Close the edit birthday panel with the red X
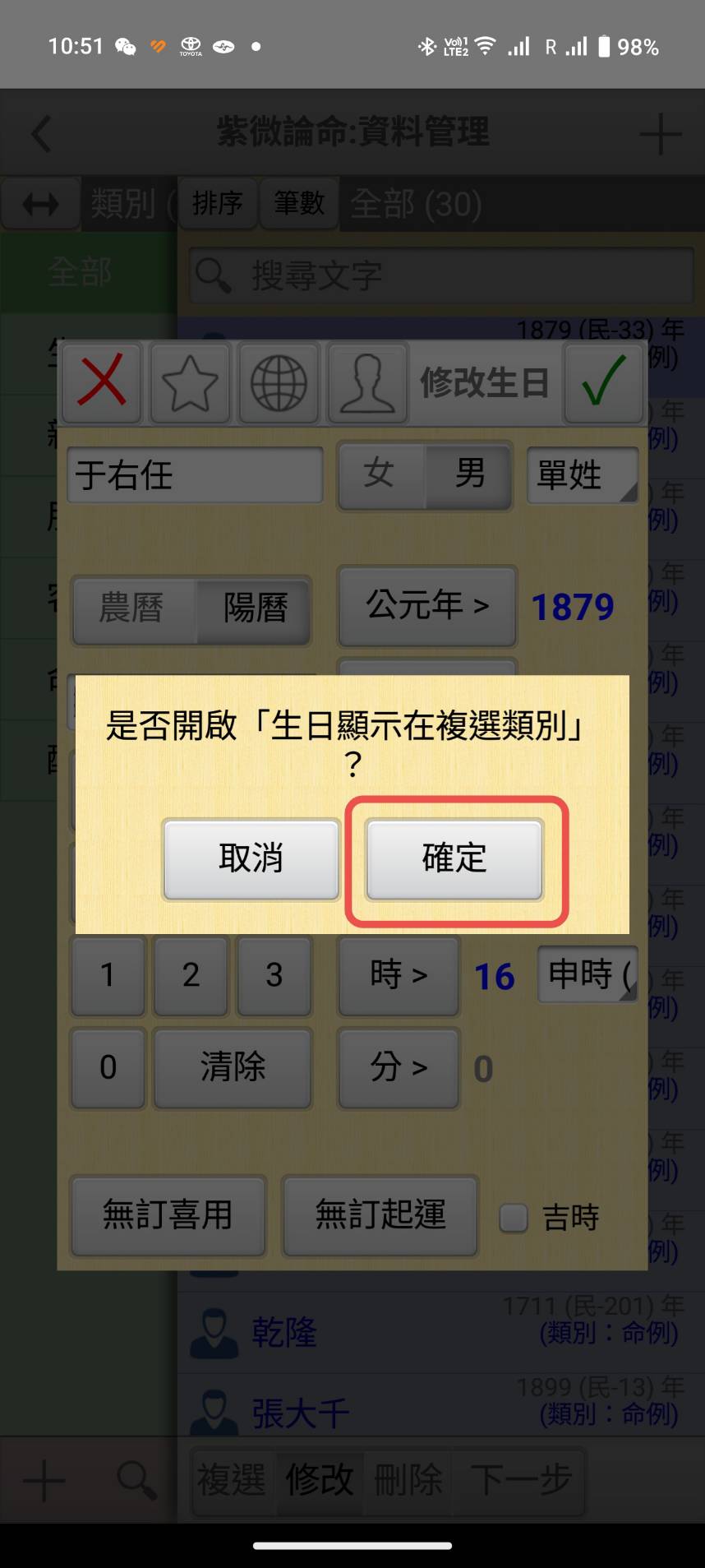The image size is (705, 1568). pyautogui.click(x=102, y=382)
